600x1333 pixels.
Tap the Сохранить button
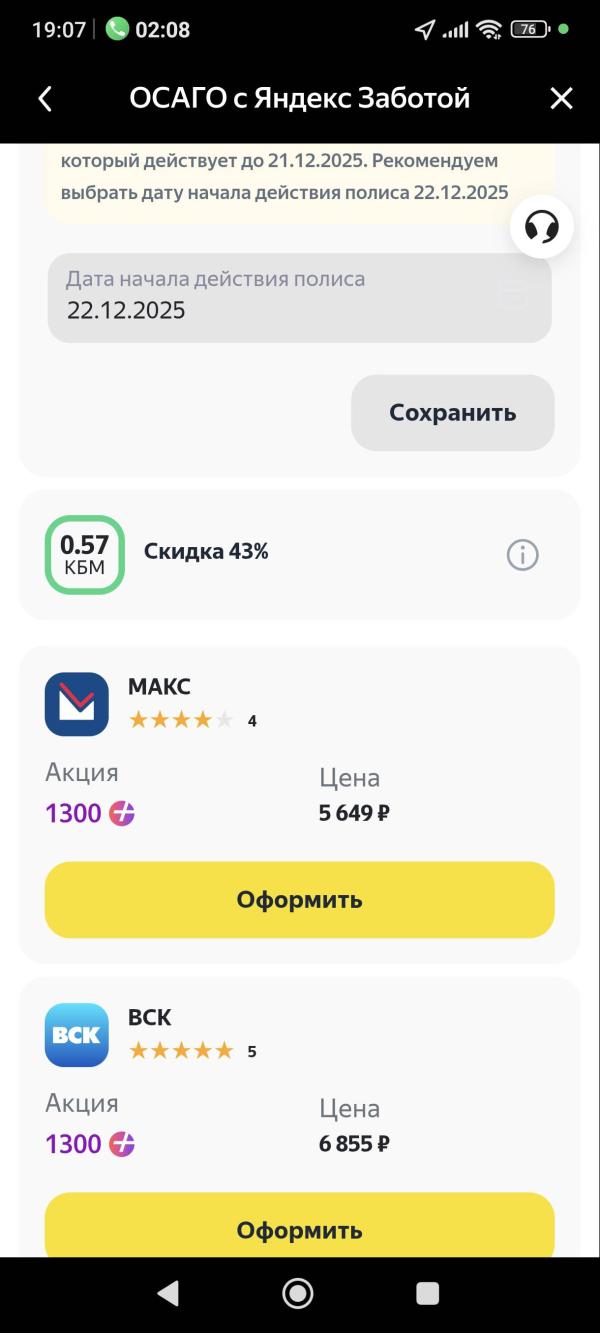point(453,413)
